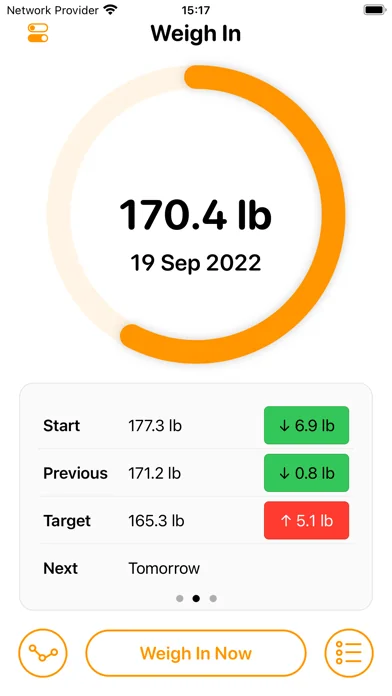Screen dimensions: 392x696
Task: Open the weigh-in history list icon
Action: coord(349,653)
